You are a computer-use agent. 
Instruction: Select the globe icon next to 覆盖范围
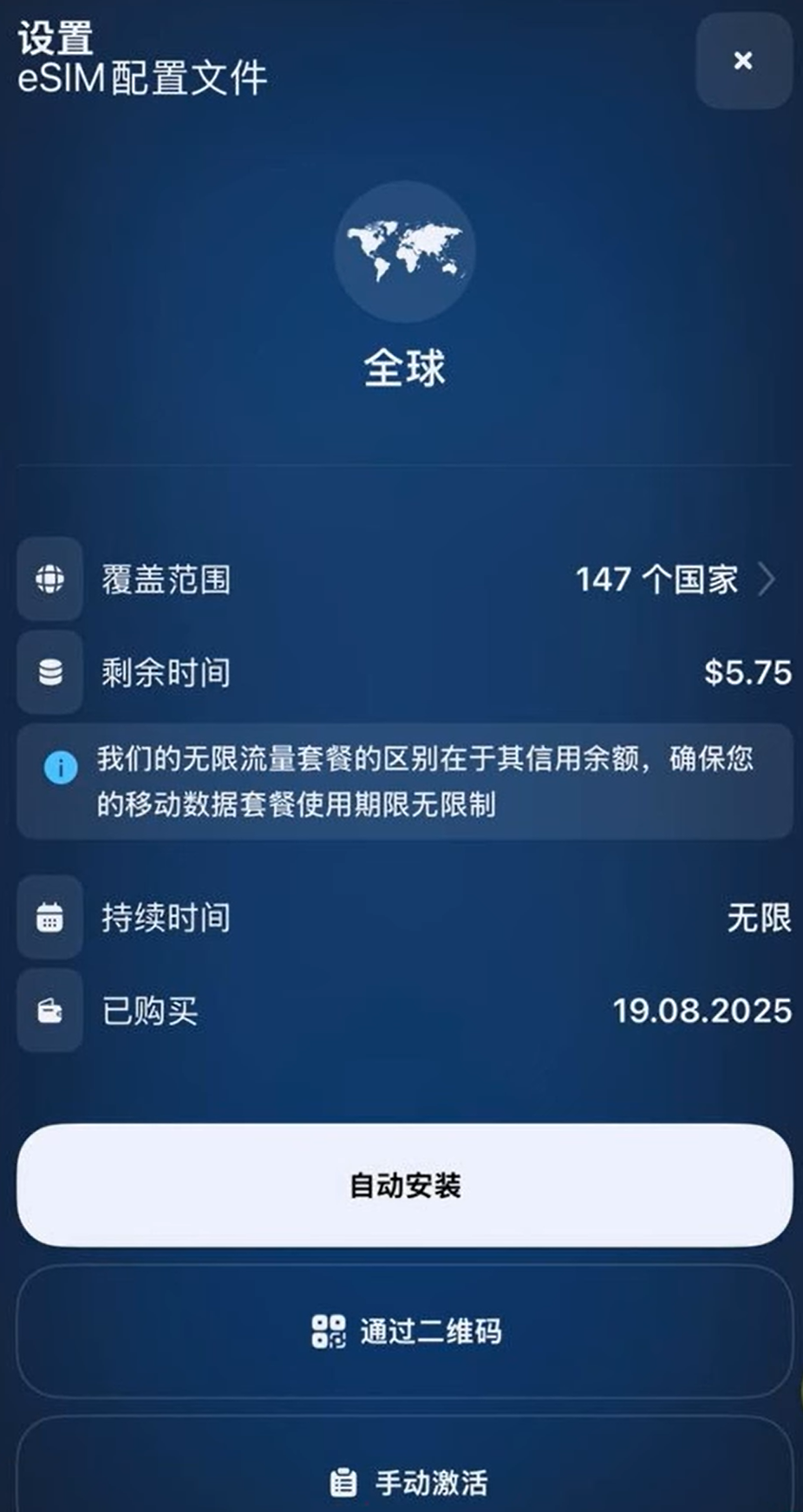[x=49, y=580]
